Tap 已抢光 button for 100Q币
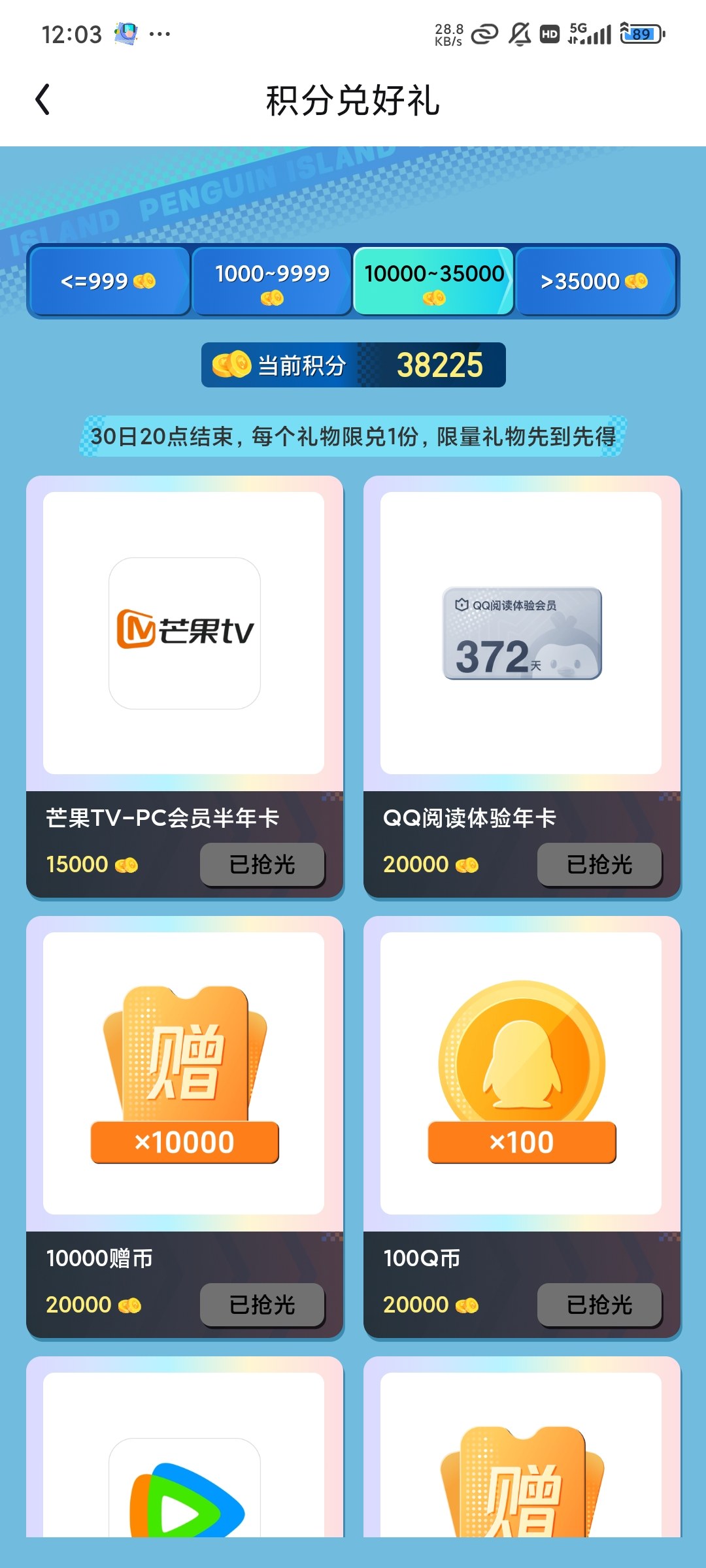706x1568 pixels. (x=599, y=1305)
